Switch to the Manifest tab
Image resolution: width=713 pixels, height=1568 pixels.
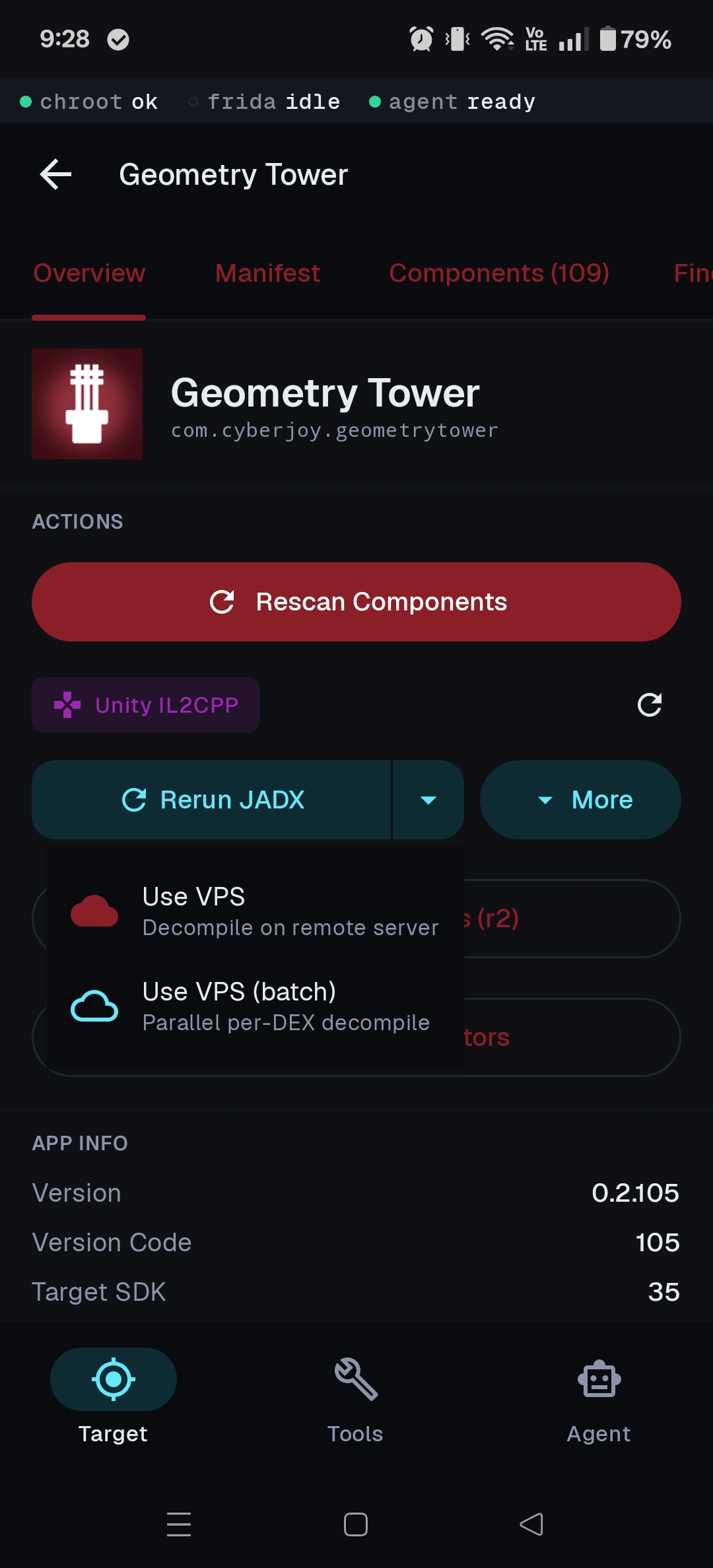click(267, 273)
